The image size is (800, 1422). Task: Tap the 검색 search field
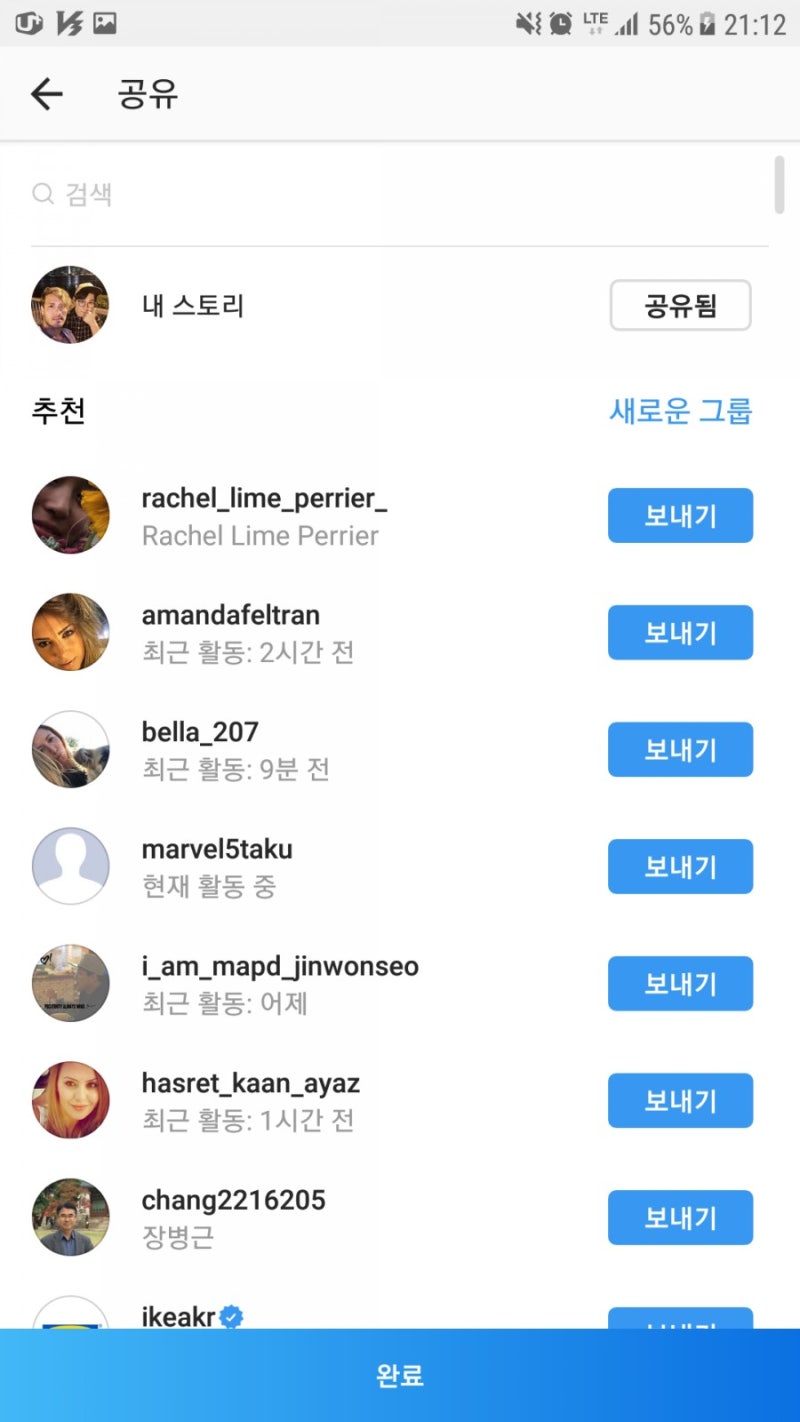pos(400,194)
